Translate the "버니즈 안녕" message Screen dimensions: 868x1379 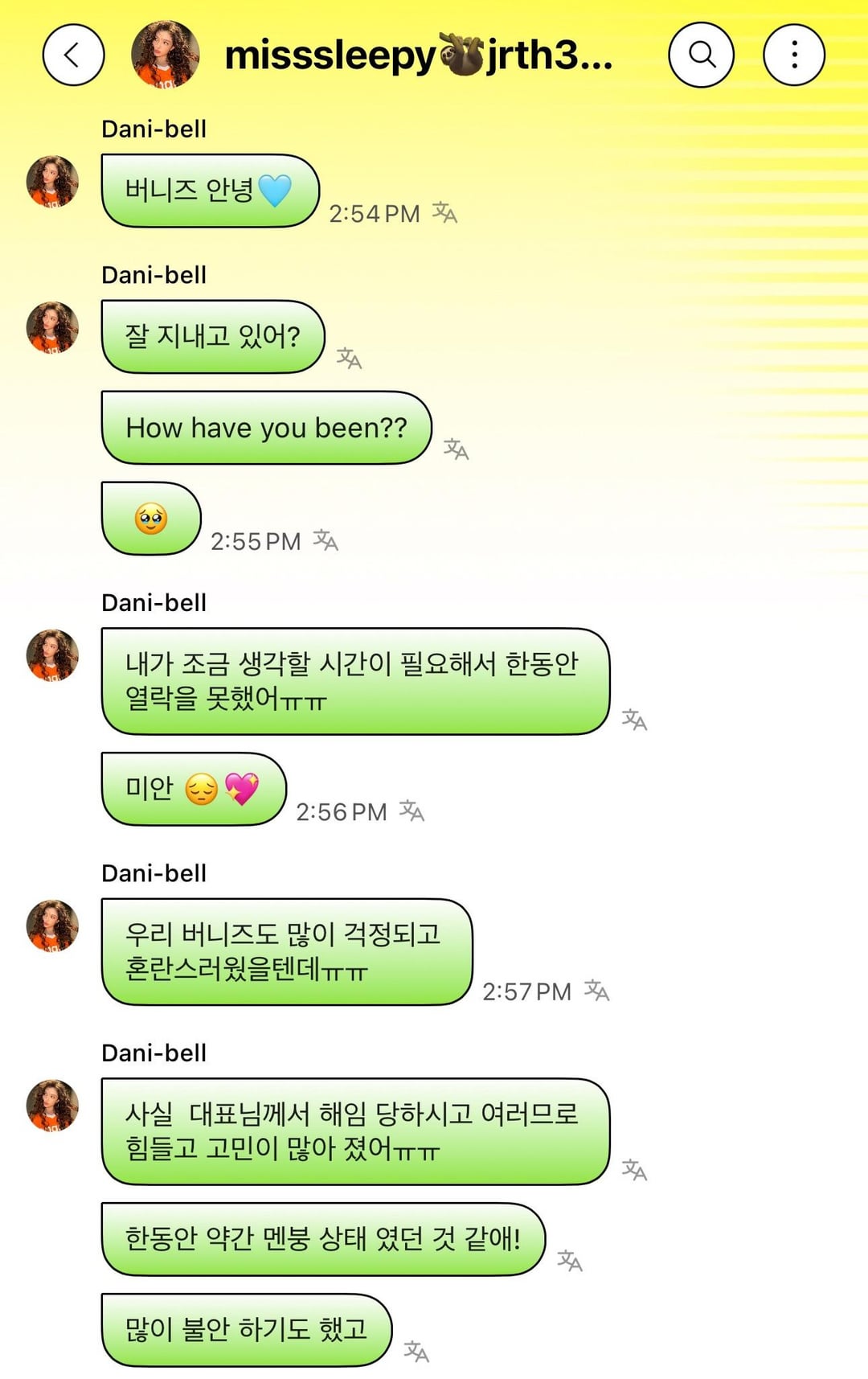pyautogui.click(x=444, y=212)
